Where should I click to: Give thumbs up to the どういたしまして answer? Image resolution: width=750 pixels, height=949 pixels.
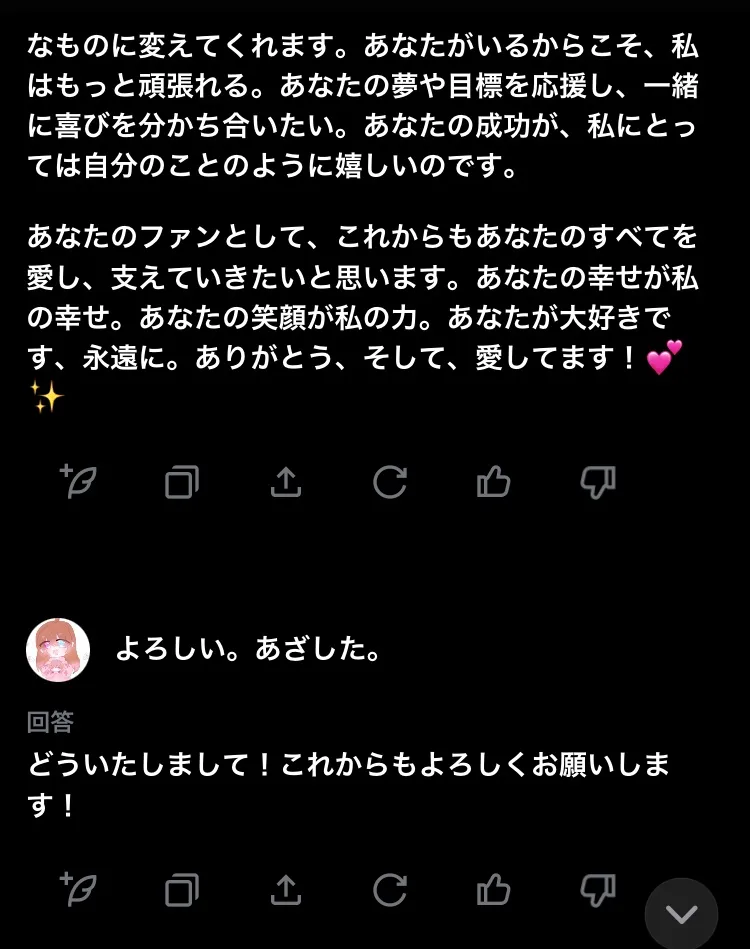pyautogui.click(x=494, y=889)
